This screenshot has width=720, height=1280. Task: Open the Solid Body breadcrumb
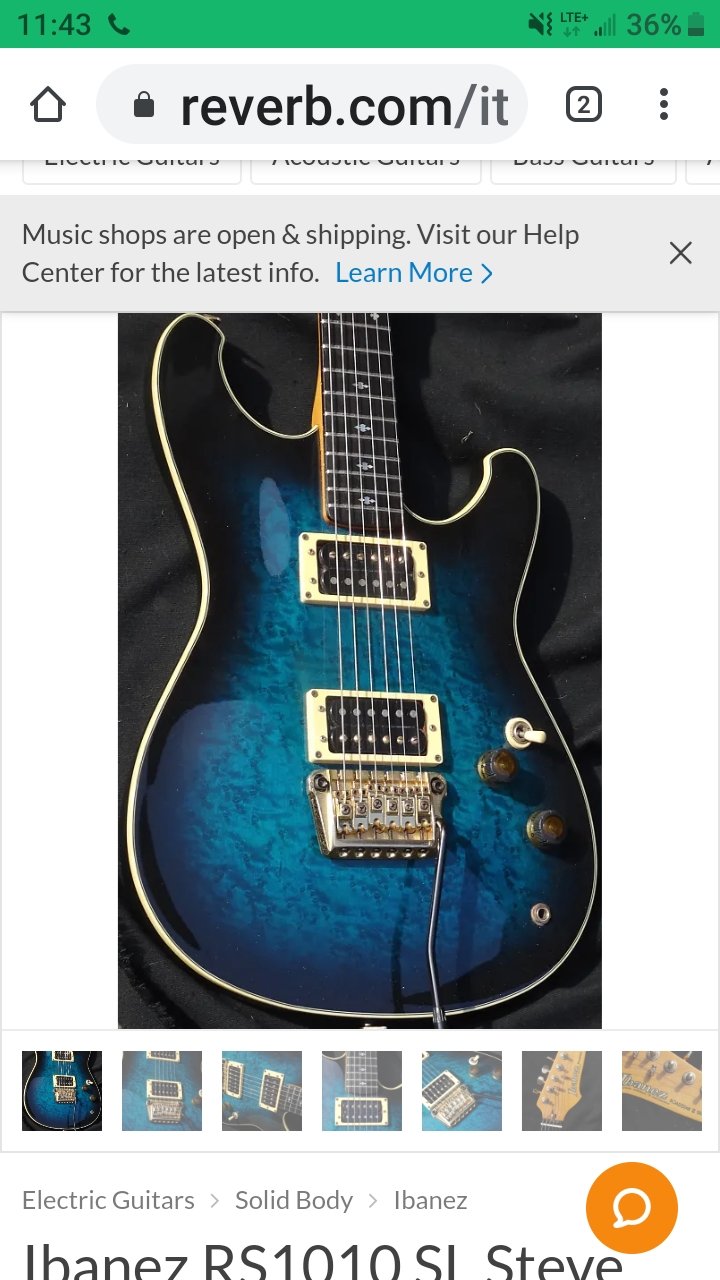click(294, 1200)
